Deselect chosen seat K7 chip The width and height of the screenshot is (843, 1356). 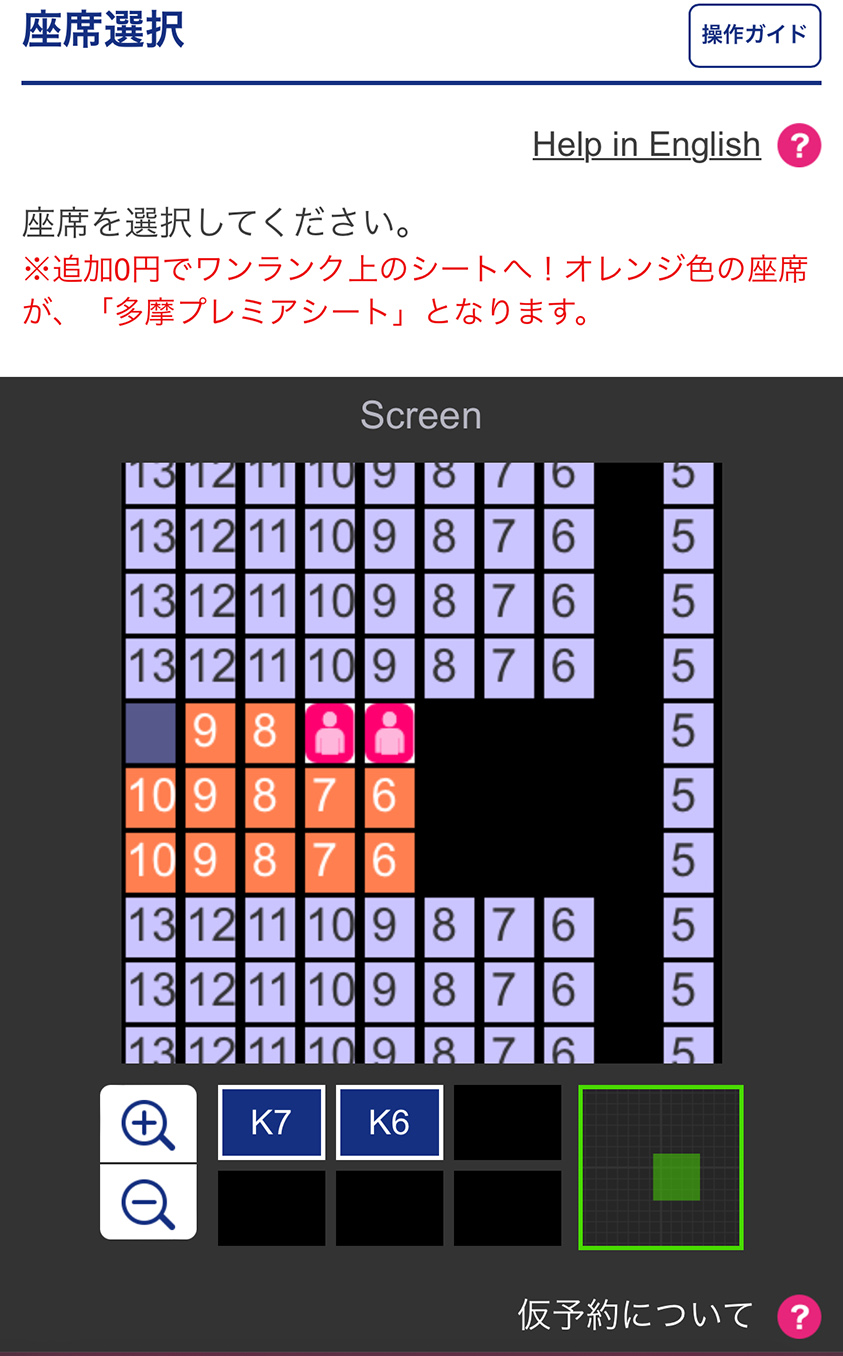point(271,1122)
